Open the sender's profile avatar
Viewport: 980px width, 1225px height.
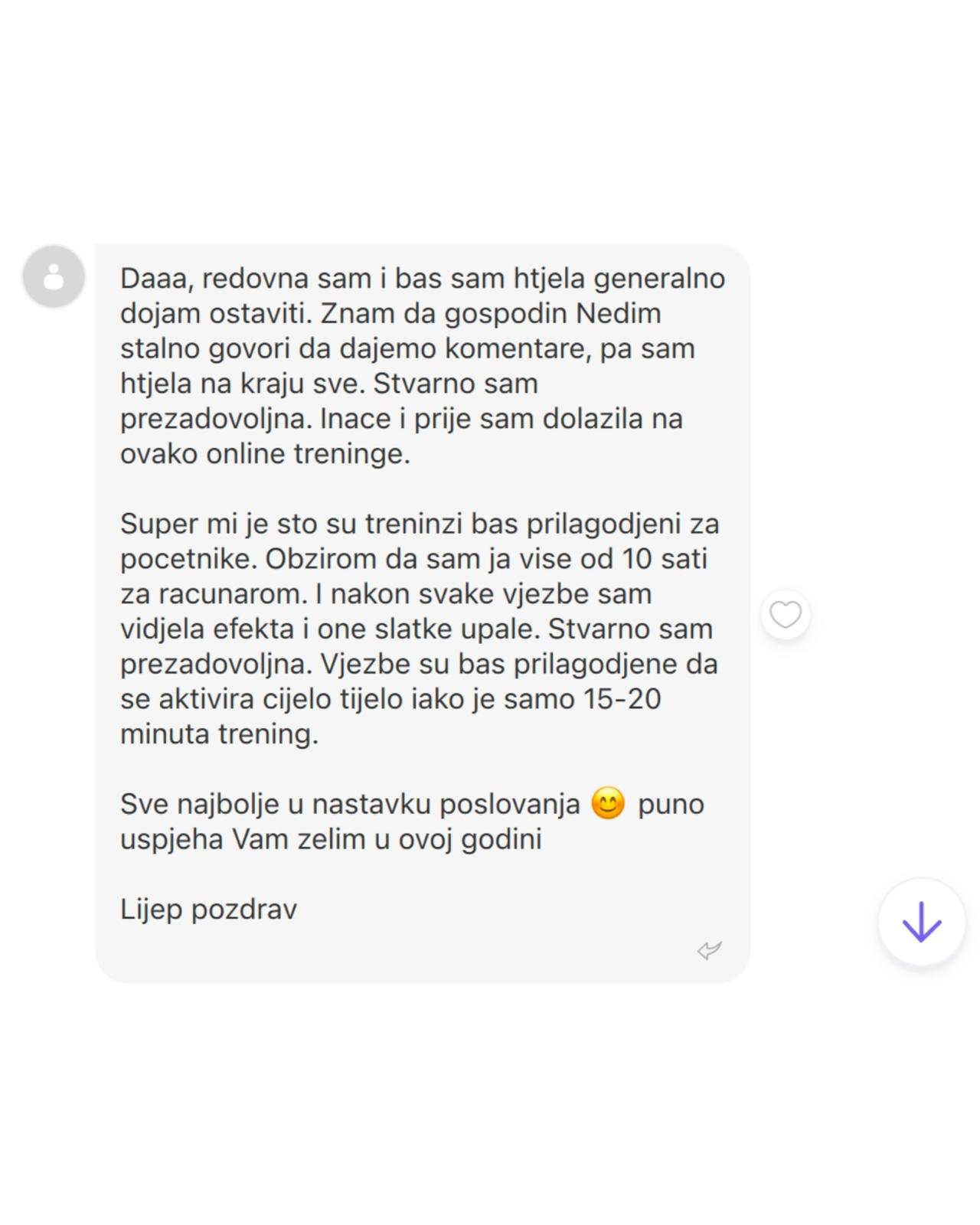tap(54, 276)
